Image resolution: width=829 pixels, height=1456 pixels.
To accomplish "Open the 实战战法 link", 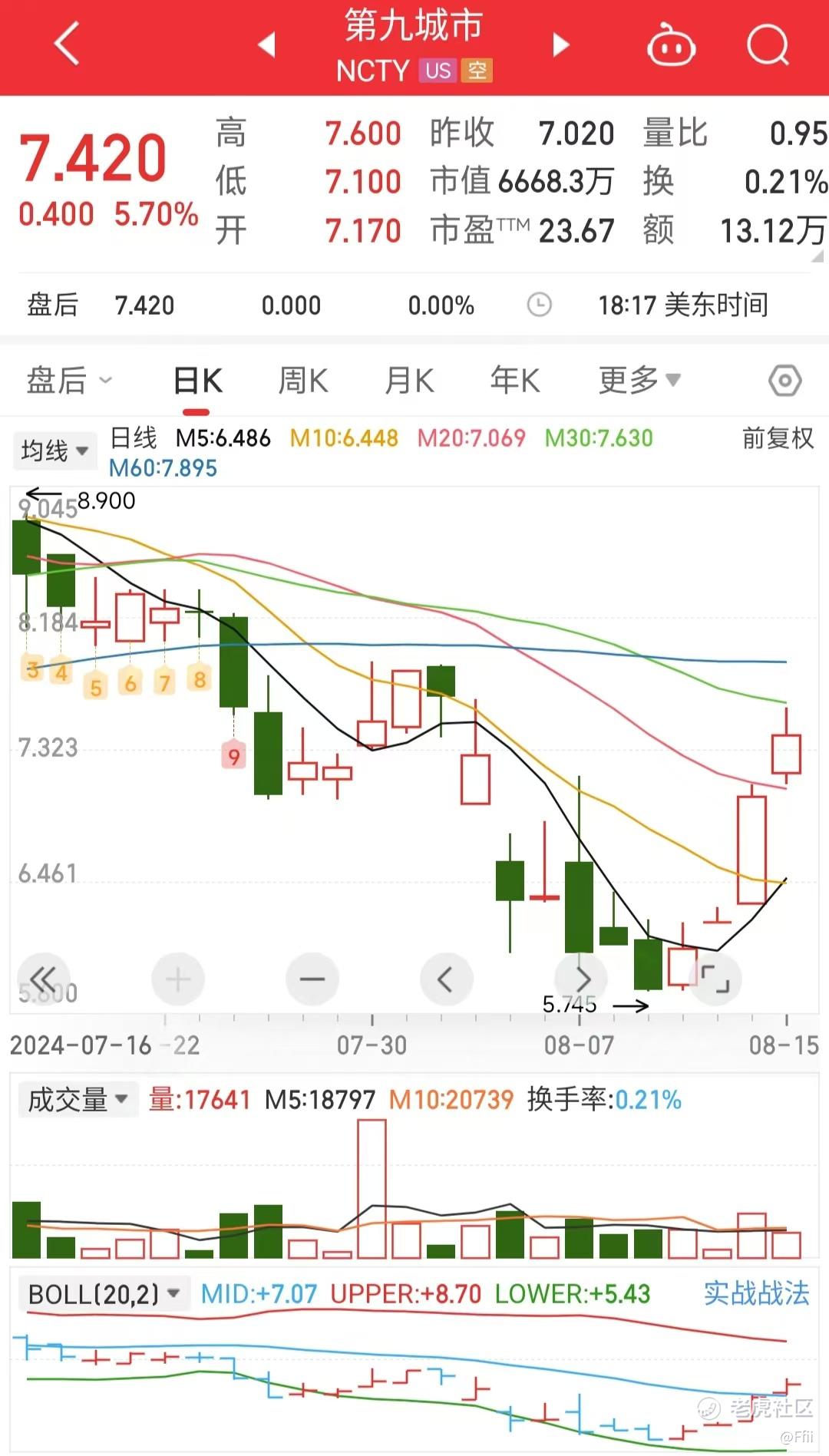I will [x=756, y=1294].
